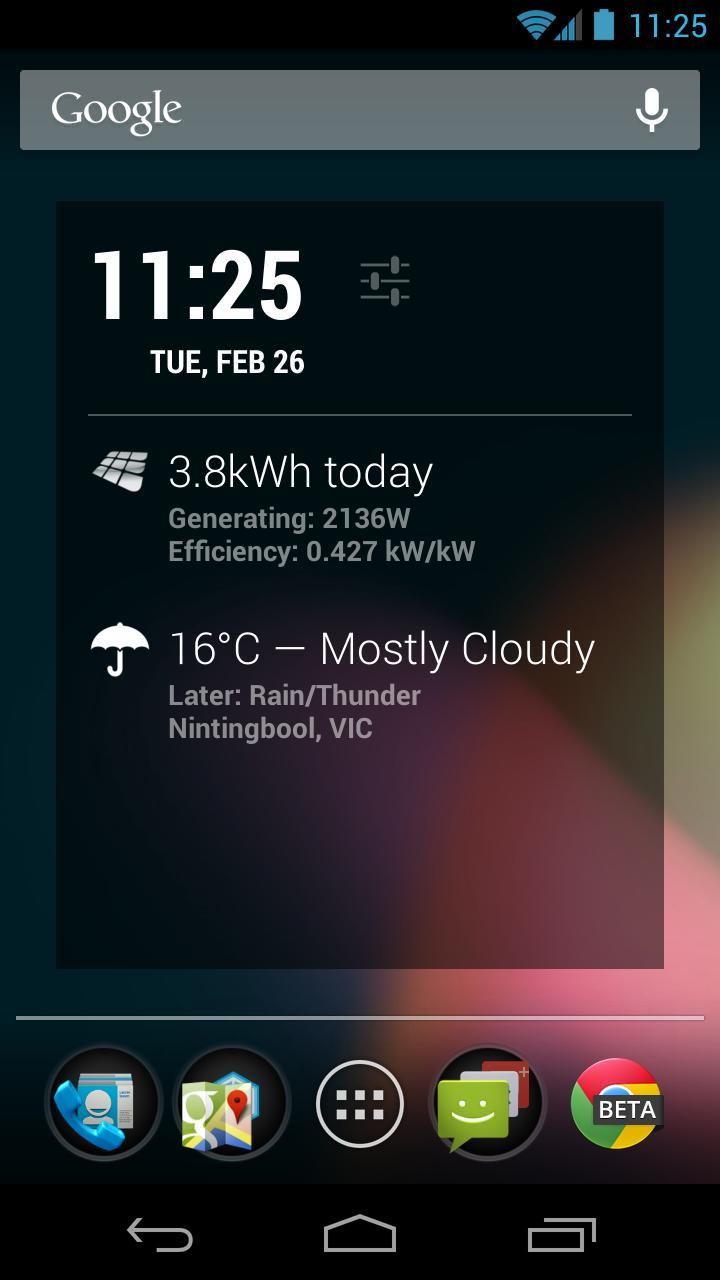The image size is (720, 1280).
Task: Tap the umbrella weather icon
Action: point(118,648)
